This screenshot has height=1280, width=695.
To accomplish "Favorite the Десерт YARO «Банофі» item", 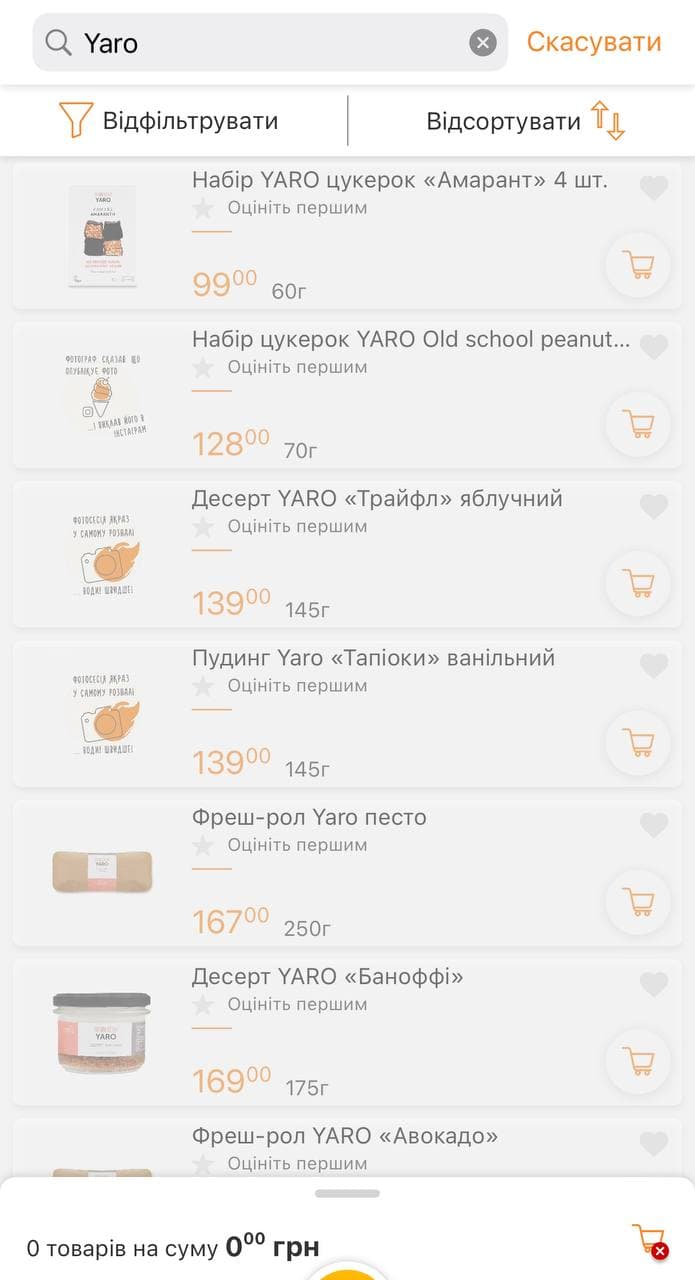I will coord(654,985).
